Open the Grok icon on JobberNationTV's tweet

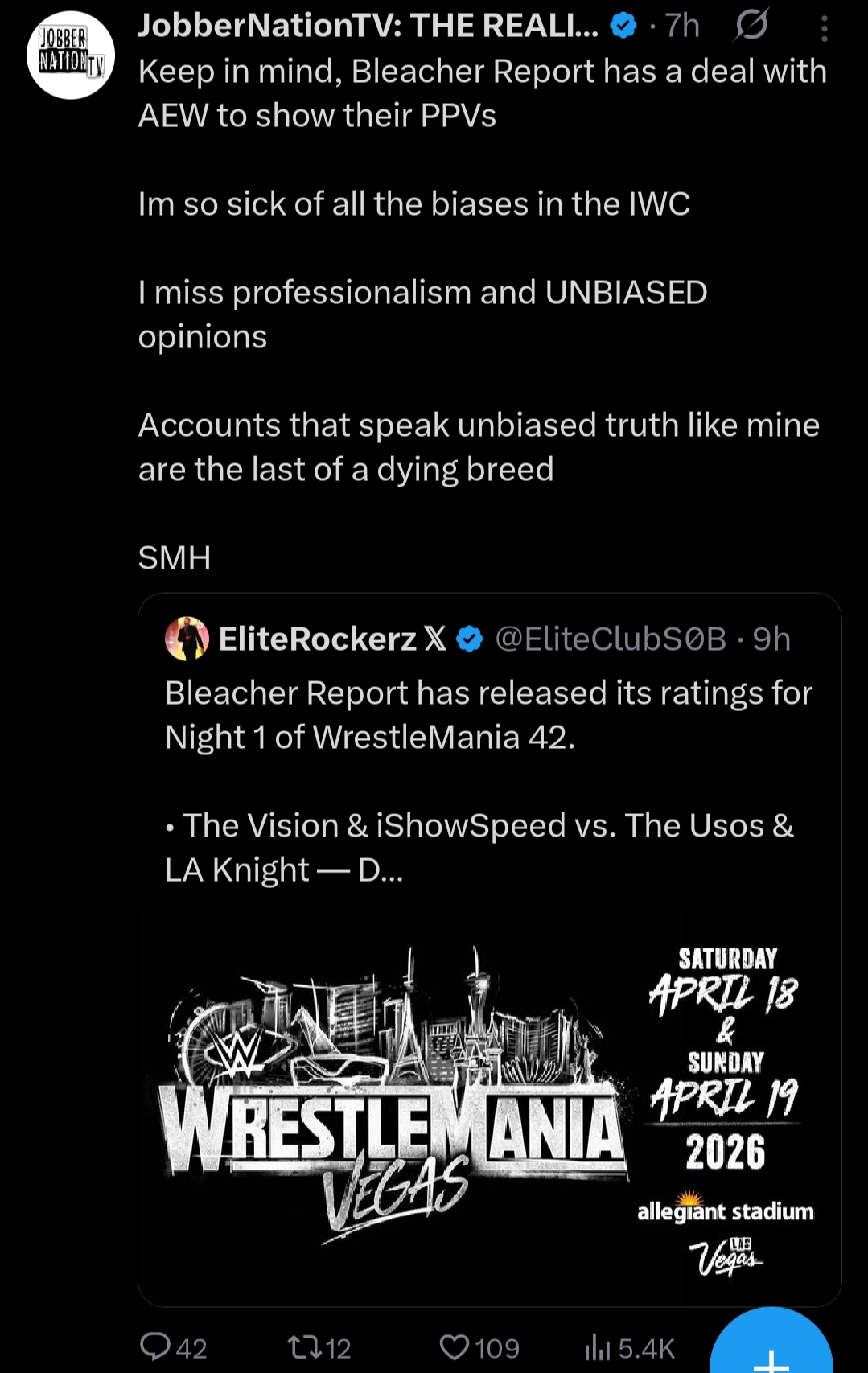click(751, 26)
